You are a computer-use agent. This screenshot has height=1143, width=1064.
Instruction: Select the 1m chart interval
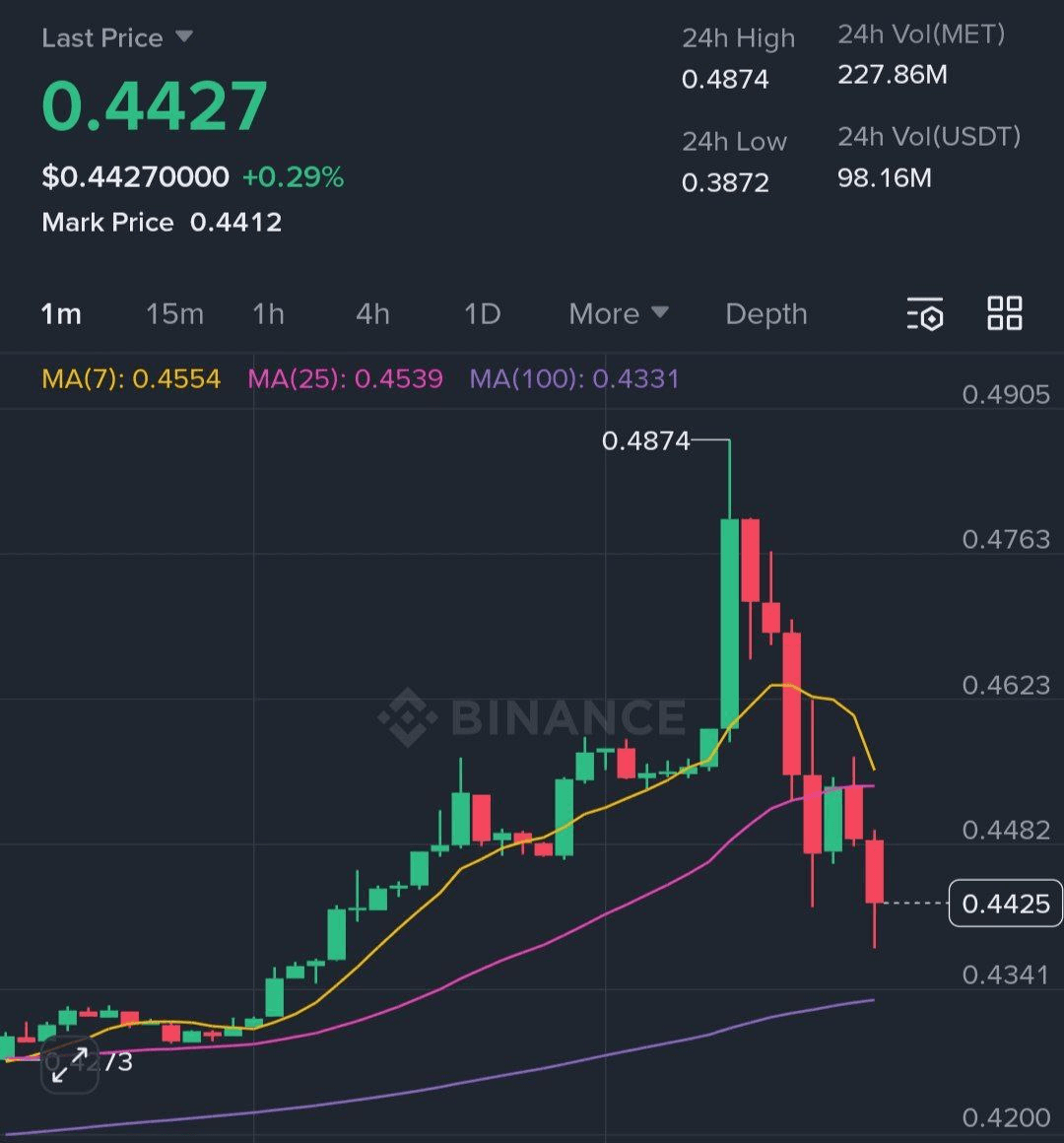(x=61, y=314)
